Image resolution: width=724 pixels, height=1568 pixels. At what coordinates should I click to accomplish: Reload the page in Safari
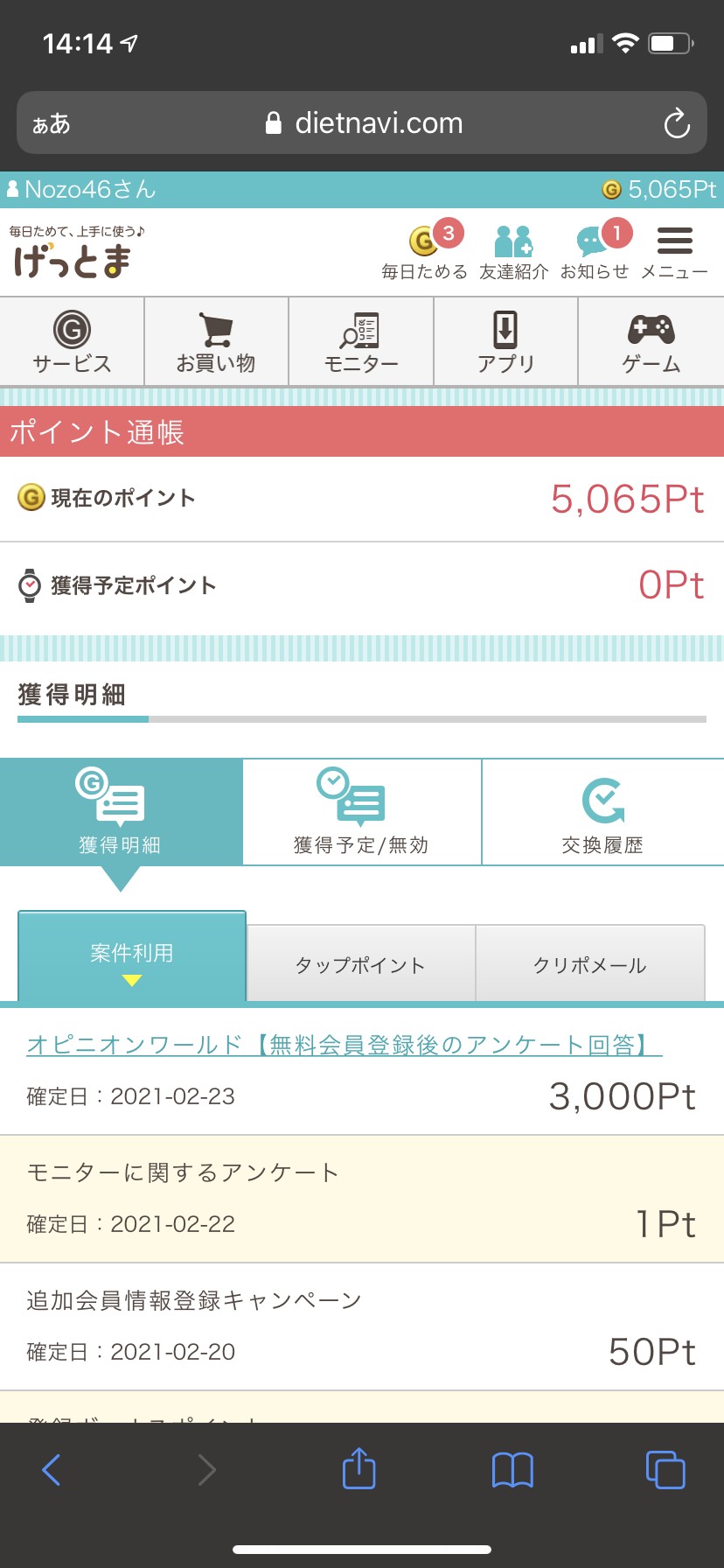pyautogui.click(x=677, y=123)
